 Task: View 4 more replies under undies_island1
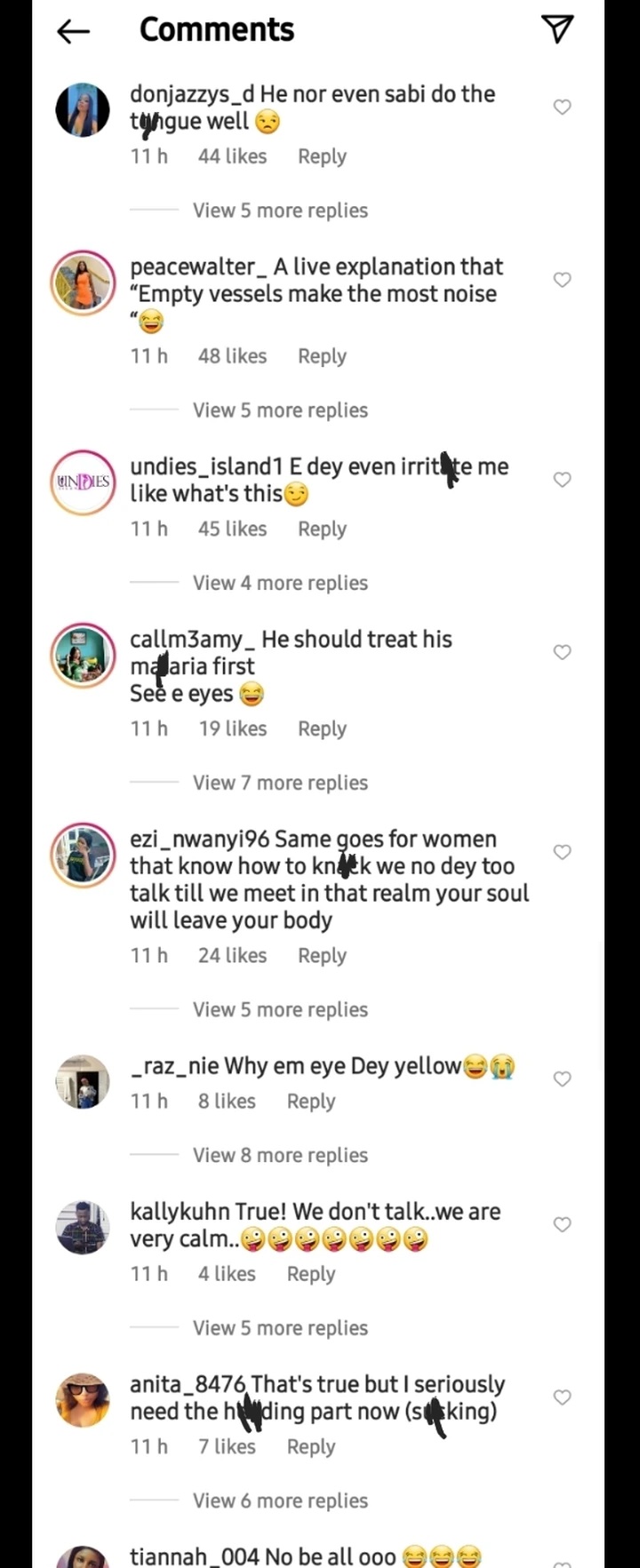[x=280, y=583]
